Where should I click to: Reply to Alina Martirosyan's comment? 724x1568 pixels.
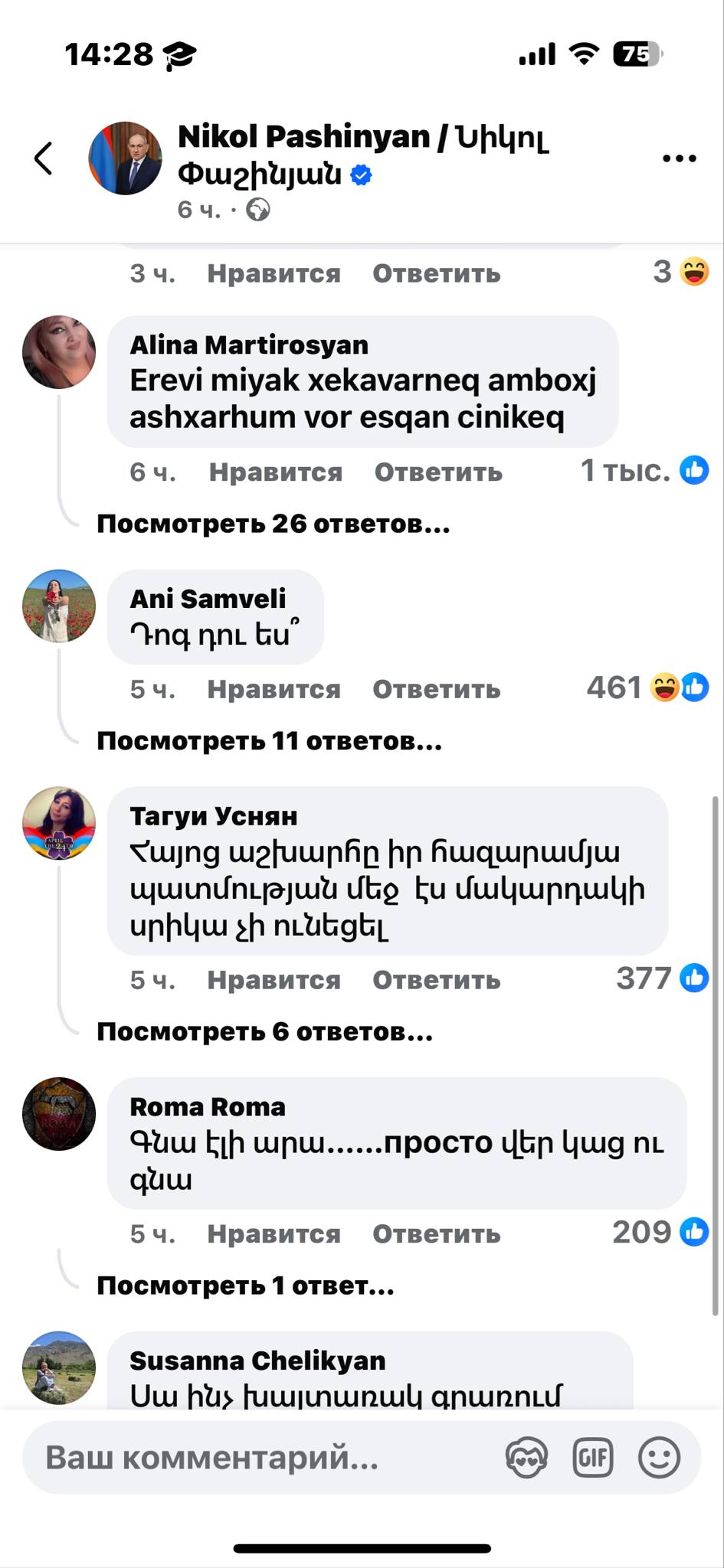tap(437, 472)
